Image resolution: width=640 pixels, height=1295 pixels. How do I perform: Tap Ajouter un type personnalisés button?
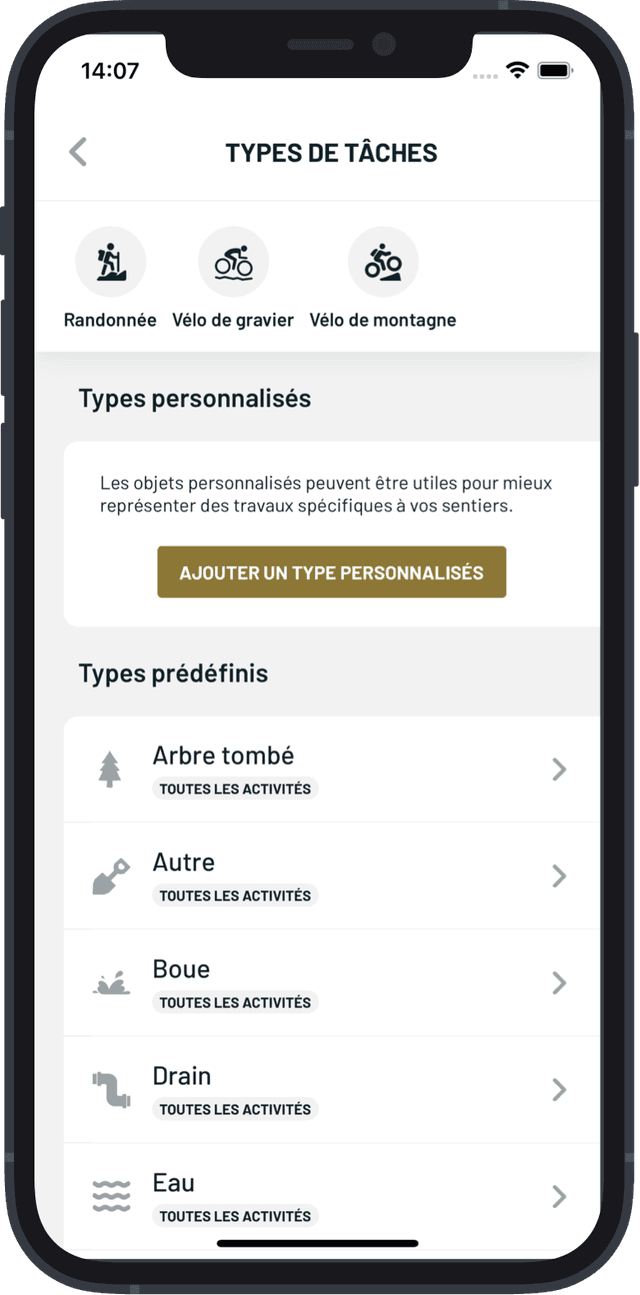[332, 572]
